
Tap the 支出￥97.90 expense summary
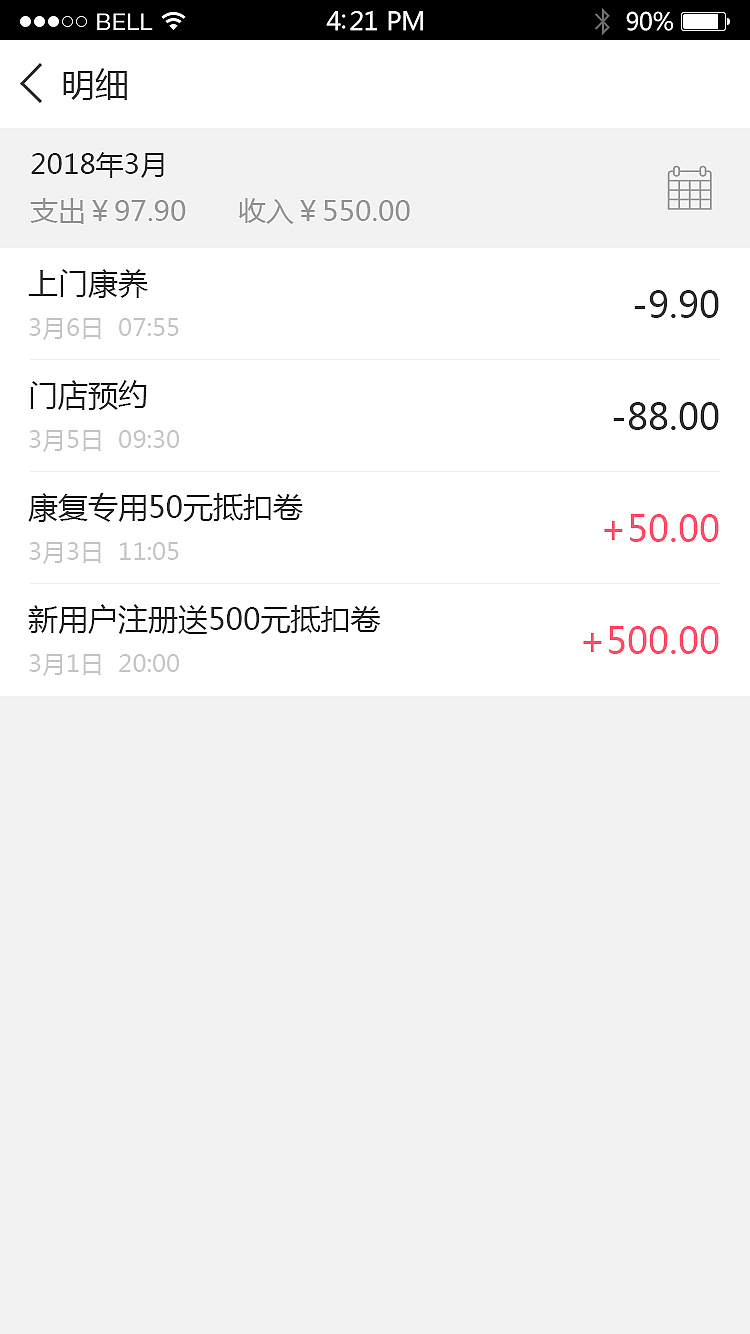point(108,210)
